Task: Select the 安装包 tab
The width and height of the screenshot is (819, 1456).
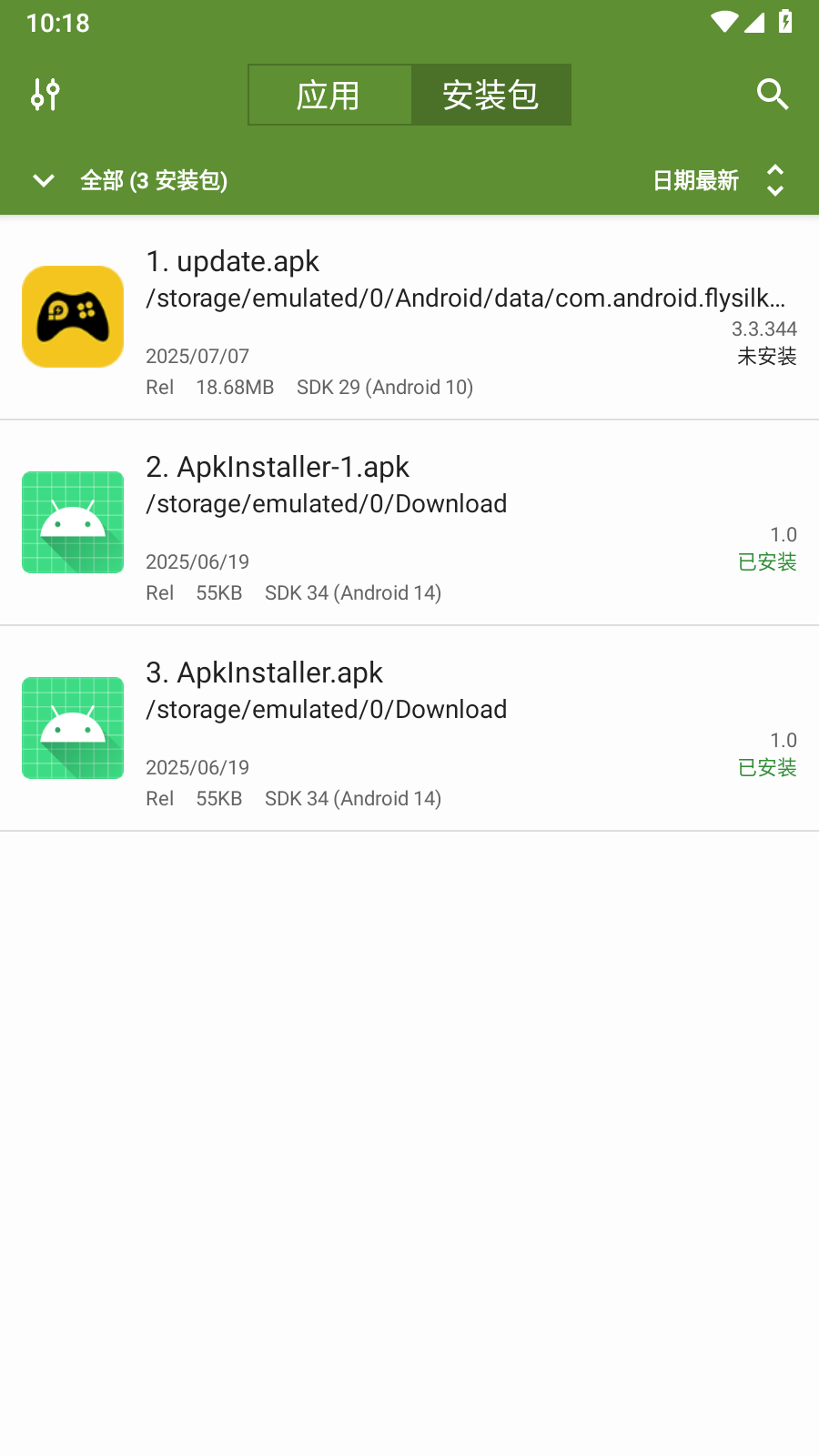Action: click(490, 94)
